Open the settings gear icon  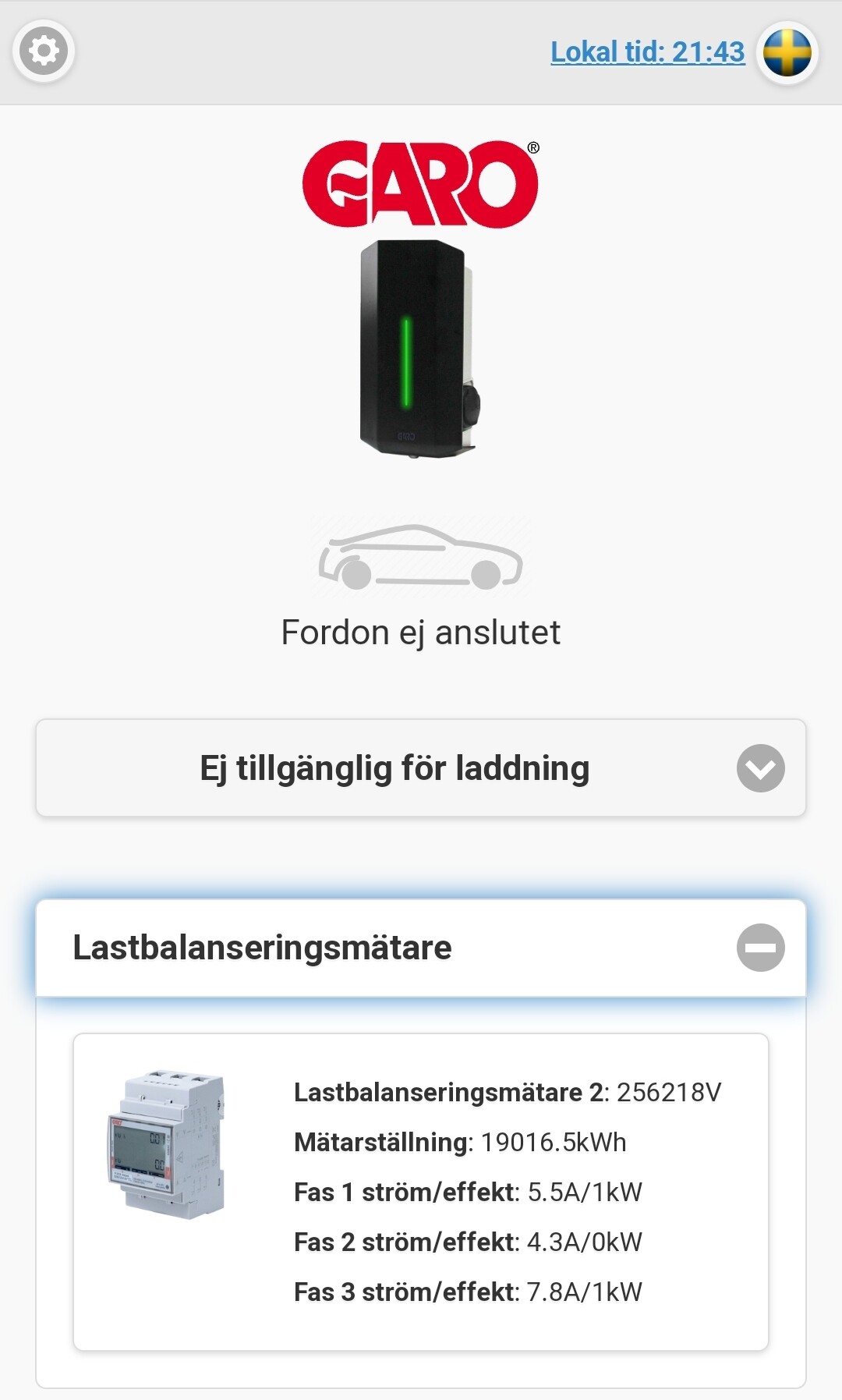(x=43, y=51)
